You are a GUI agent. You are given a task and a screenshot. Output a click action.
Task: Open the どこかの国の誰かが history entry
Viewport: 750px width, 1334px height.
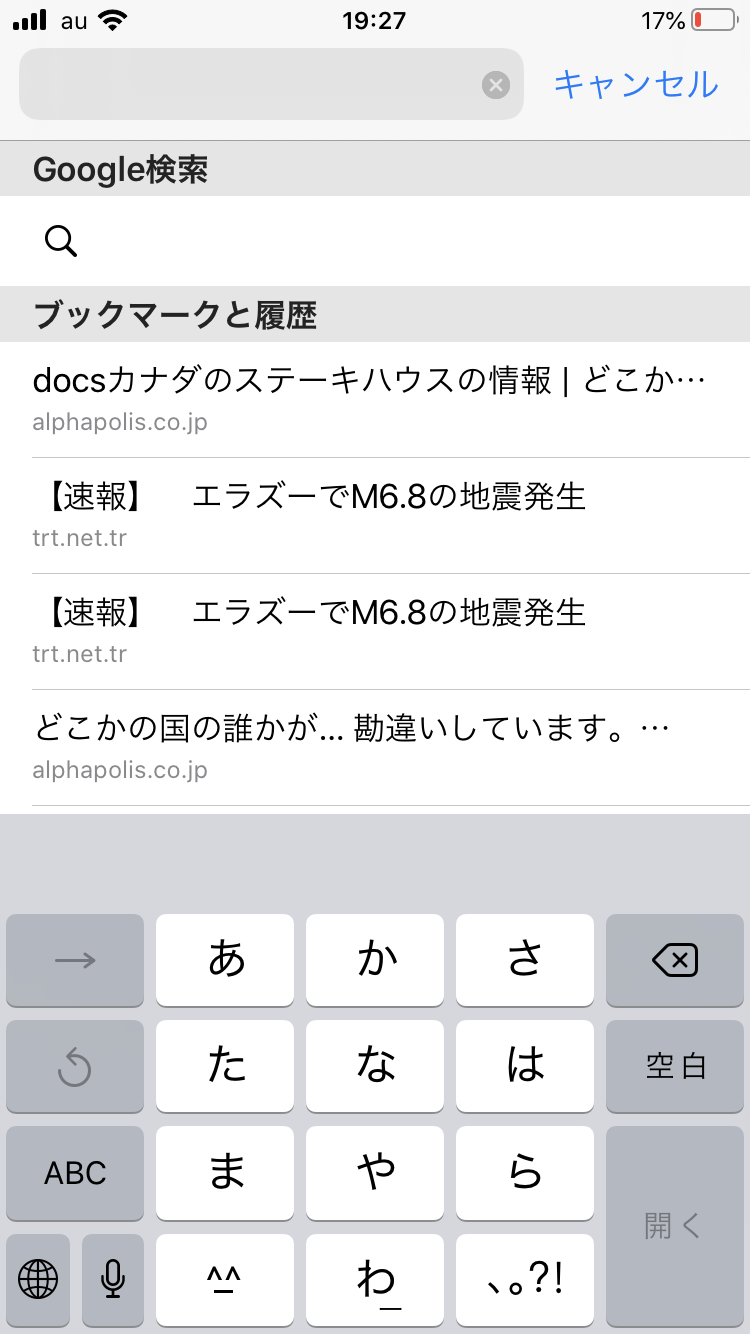click(x=375, y=747)
